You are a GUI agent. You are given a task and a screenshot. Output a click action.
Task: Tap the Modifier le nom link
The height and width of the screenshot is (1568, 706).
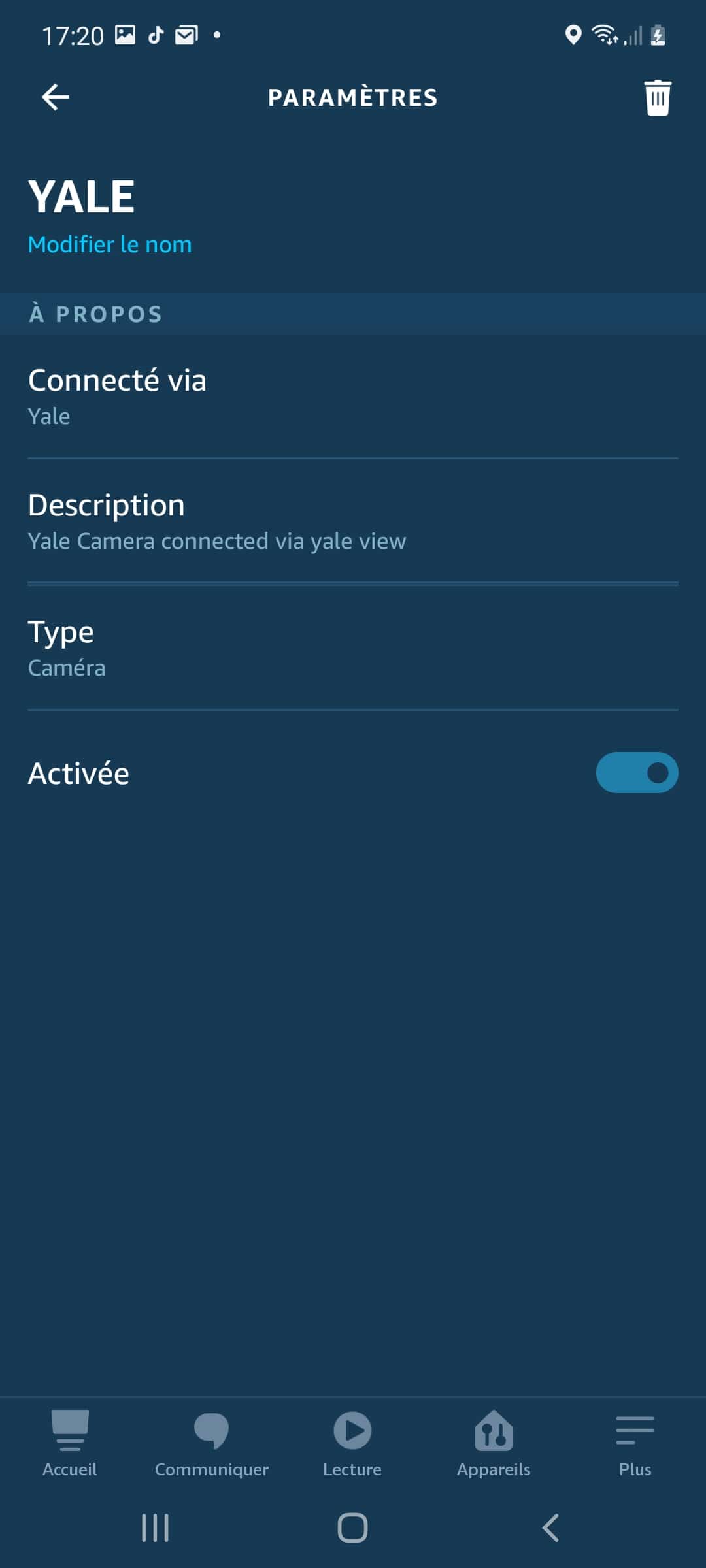point(110,244)
